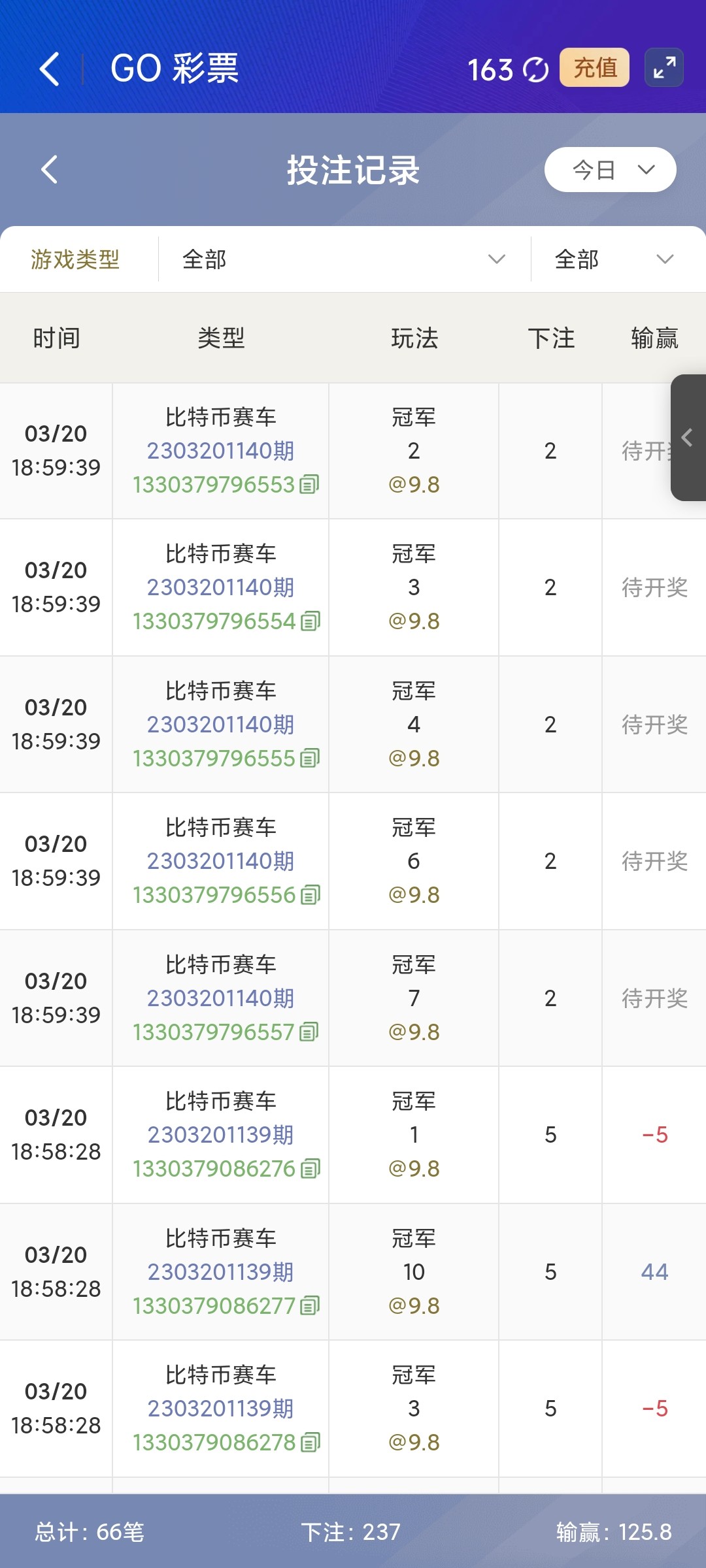706x1568 pixels.
Task: Copy order number 1330379086277
Action: click(310, 1306)
